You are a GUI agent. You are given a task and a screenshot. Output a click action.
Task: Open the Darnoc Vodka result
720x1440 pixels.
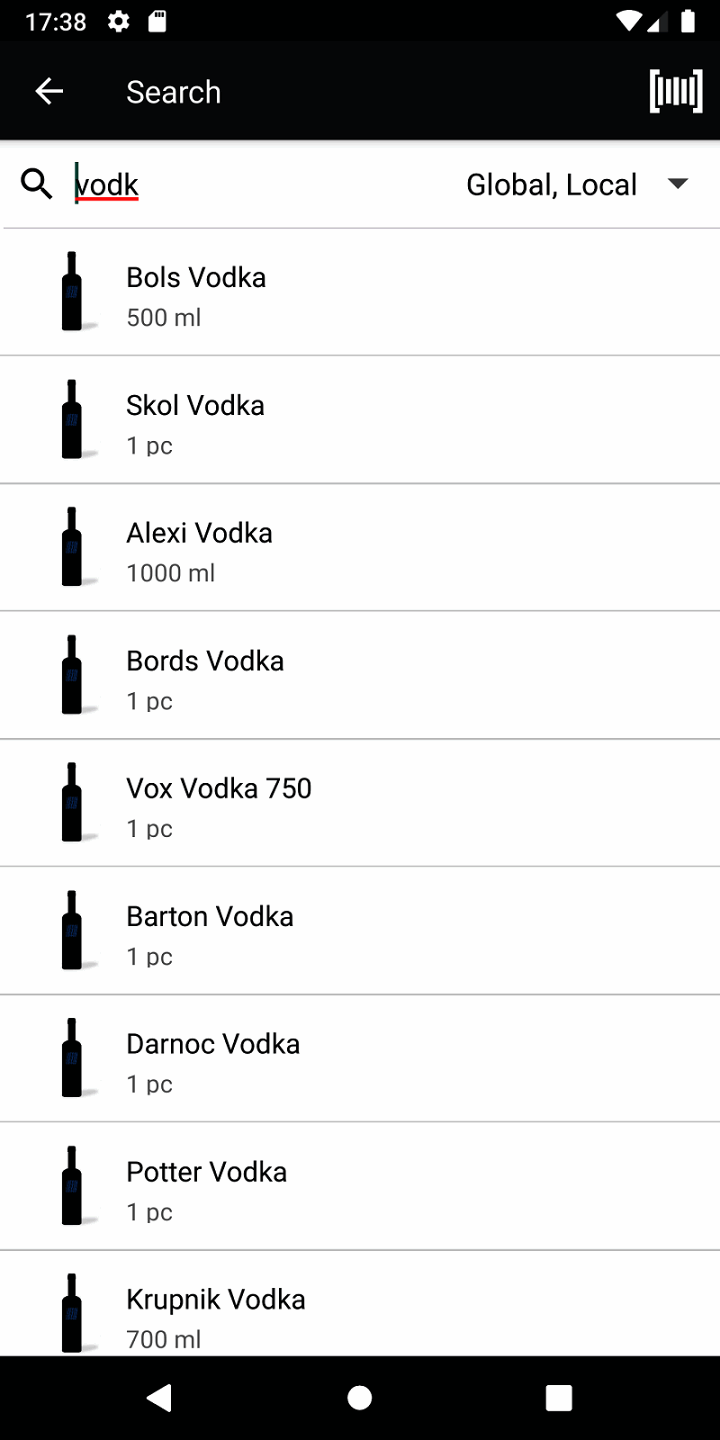pyautogui.click(x=360, y=1059)
